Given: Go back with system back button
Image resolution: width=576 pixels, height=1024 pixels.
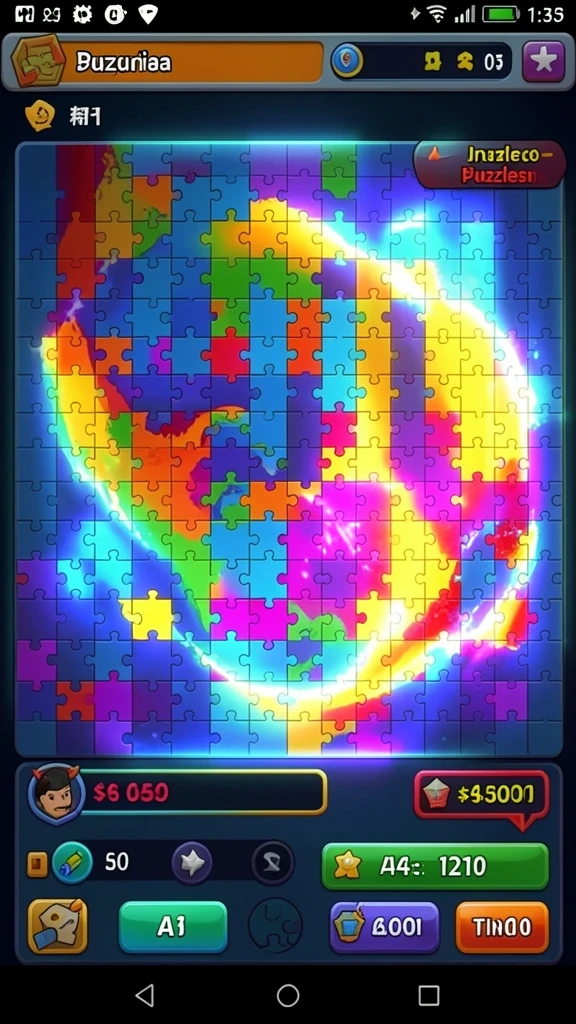Looking at the screenshot, I should point(144,995).
